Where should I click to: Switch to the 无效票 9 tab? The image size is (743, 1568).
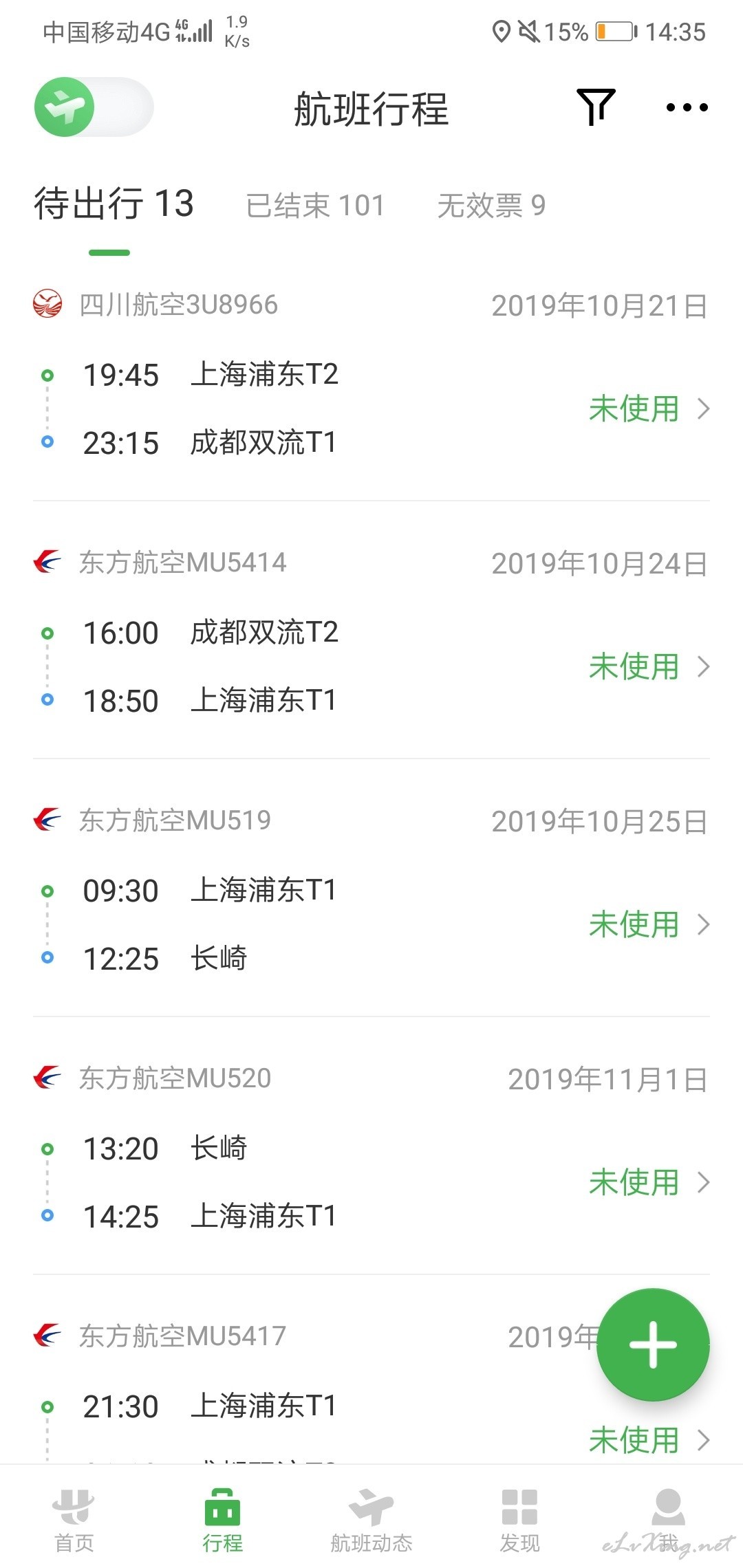491,205
